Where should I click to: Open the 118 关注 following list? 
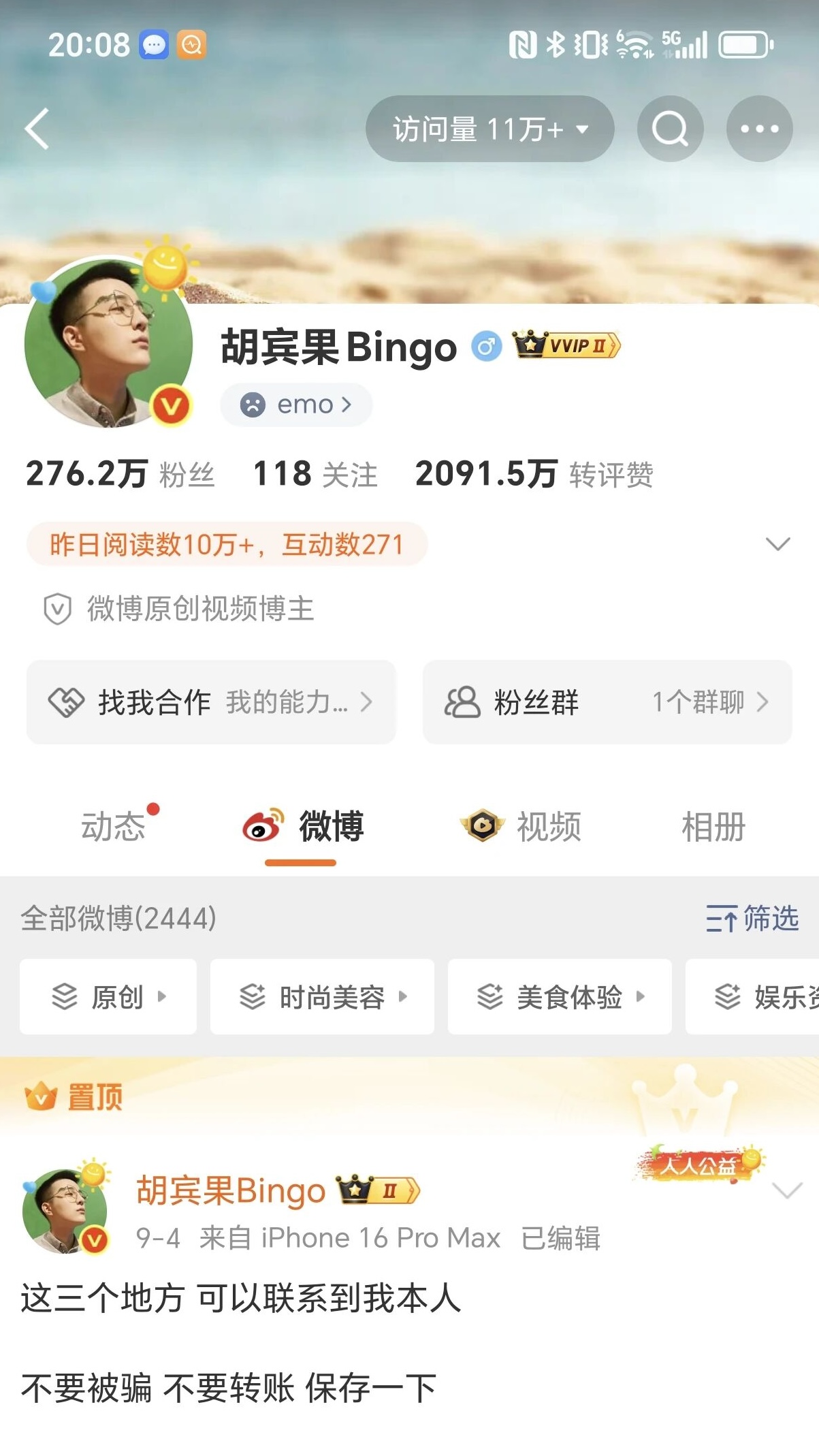point(315,474)
